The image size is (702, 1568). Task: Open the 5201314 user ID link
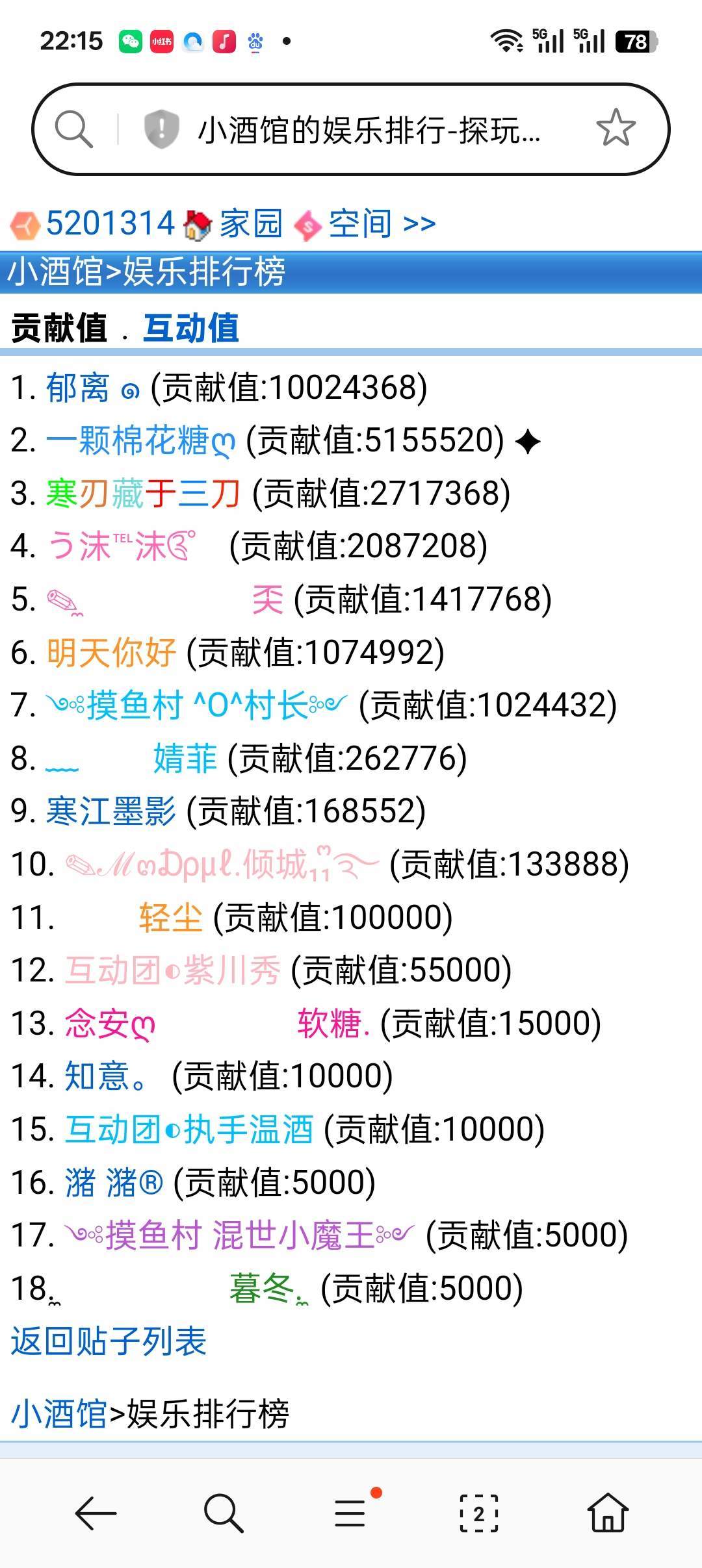(110, 223)
